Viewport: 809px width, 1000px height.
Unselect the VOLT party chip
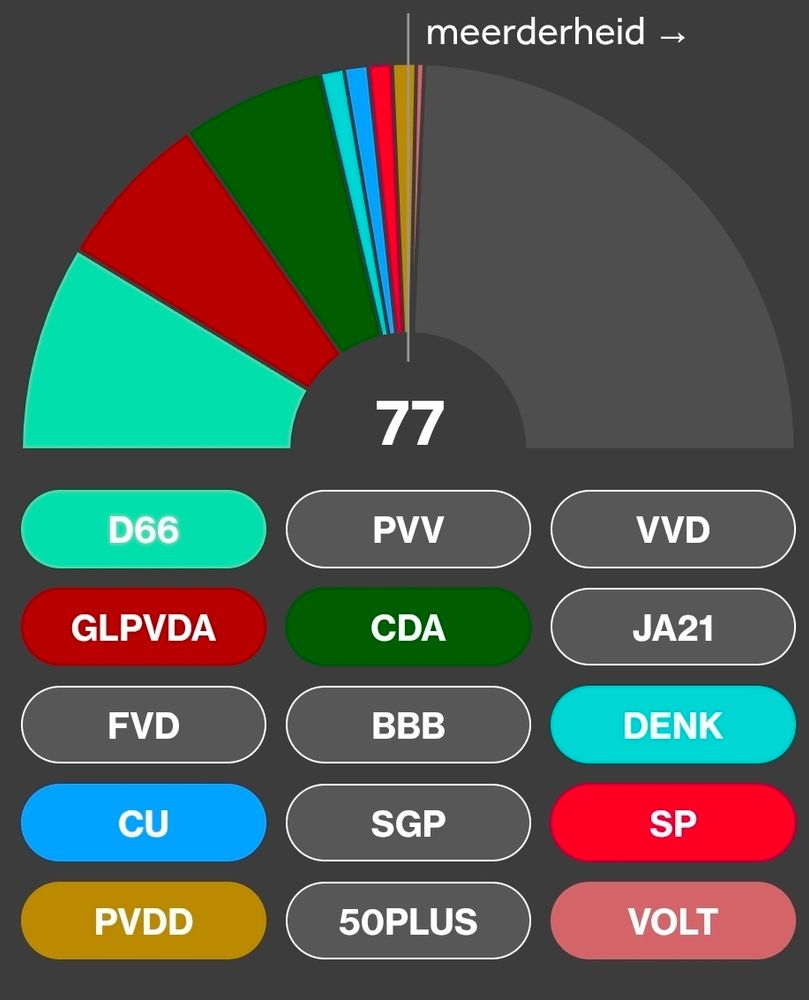(673, 921)
